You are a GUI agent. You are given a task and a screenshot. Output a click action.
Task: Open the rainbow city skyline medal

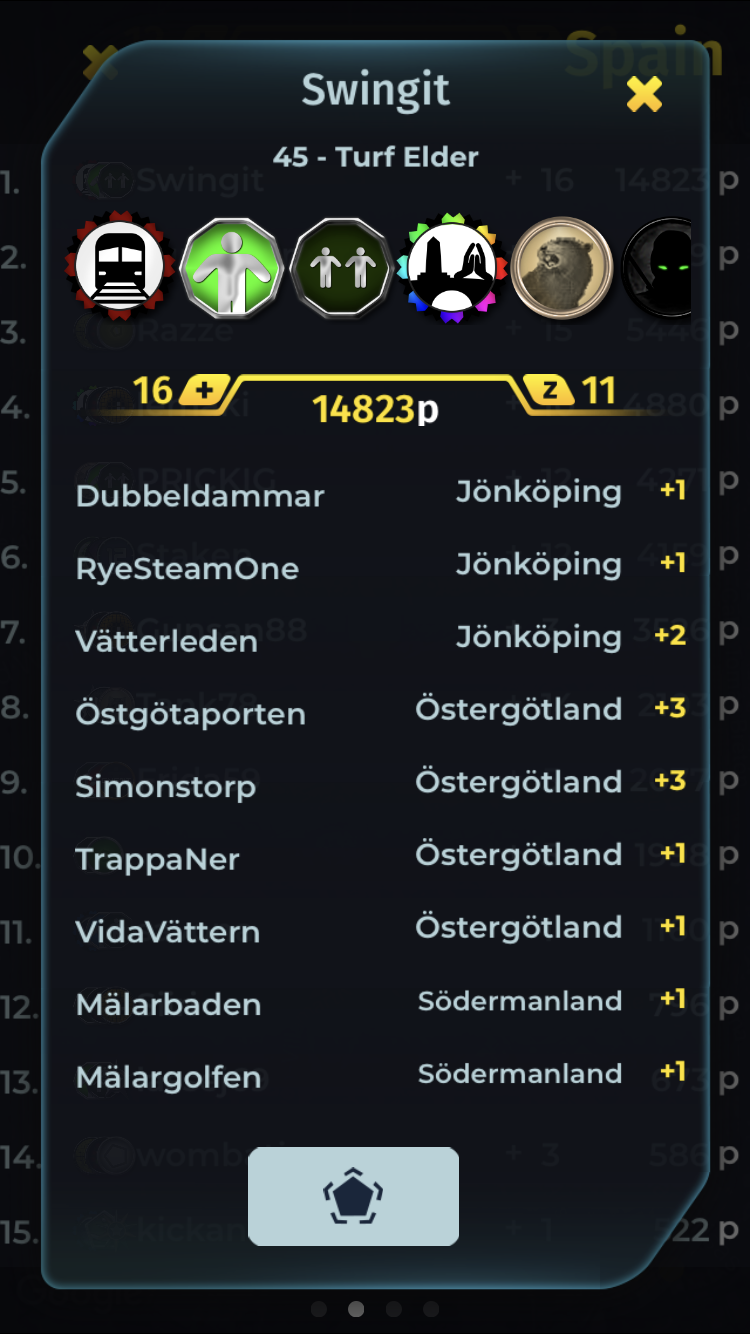click(452, 267)
